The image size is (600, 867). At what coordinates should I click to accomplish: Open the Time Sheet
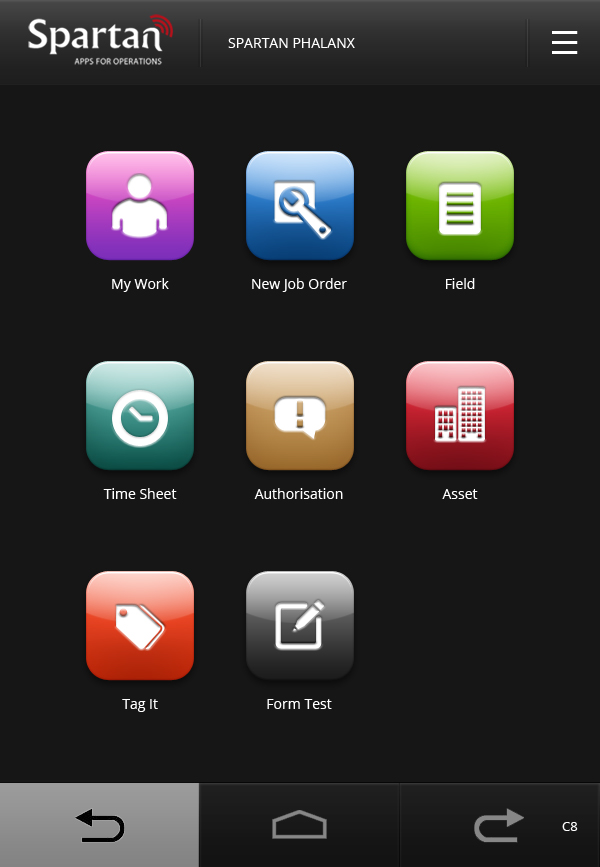click(x=140, y=417)
